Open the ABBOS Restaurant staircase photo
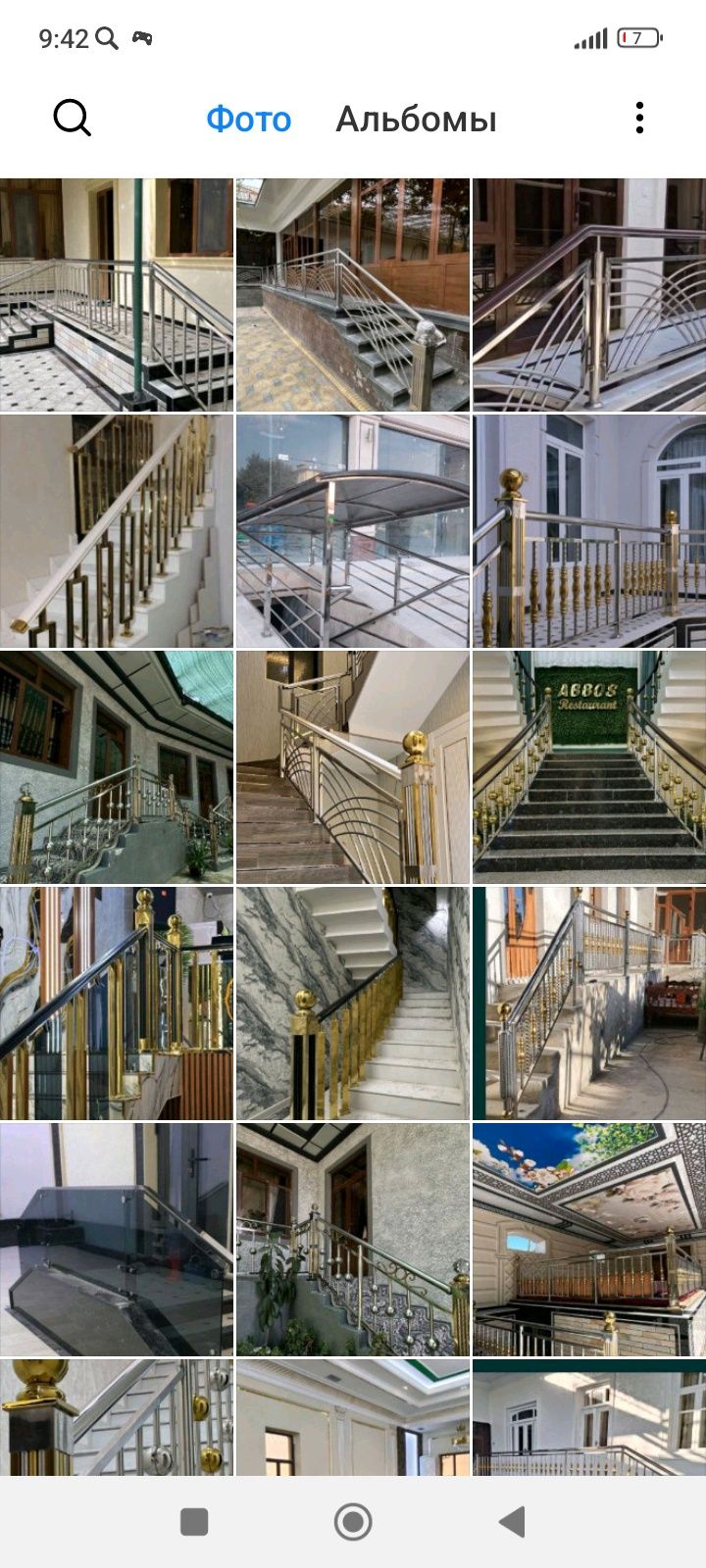The height and width of the screenshot is (1568, 706). 588,766
